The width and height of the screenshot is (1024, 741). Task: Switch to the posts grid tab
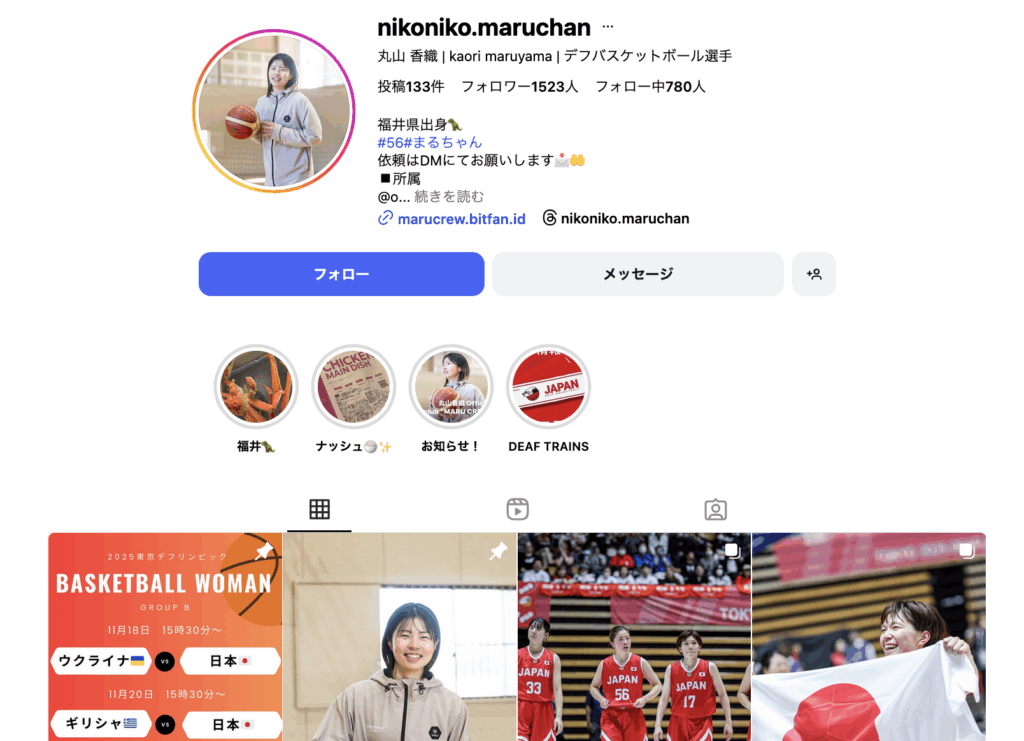pos(319,509)
